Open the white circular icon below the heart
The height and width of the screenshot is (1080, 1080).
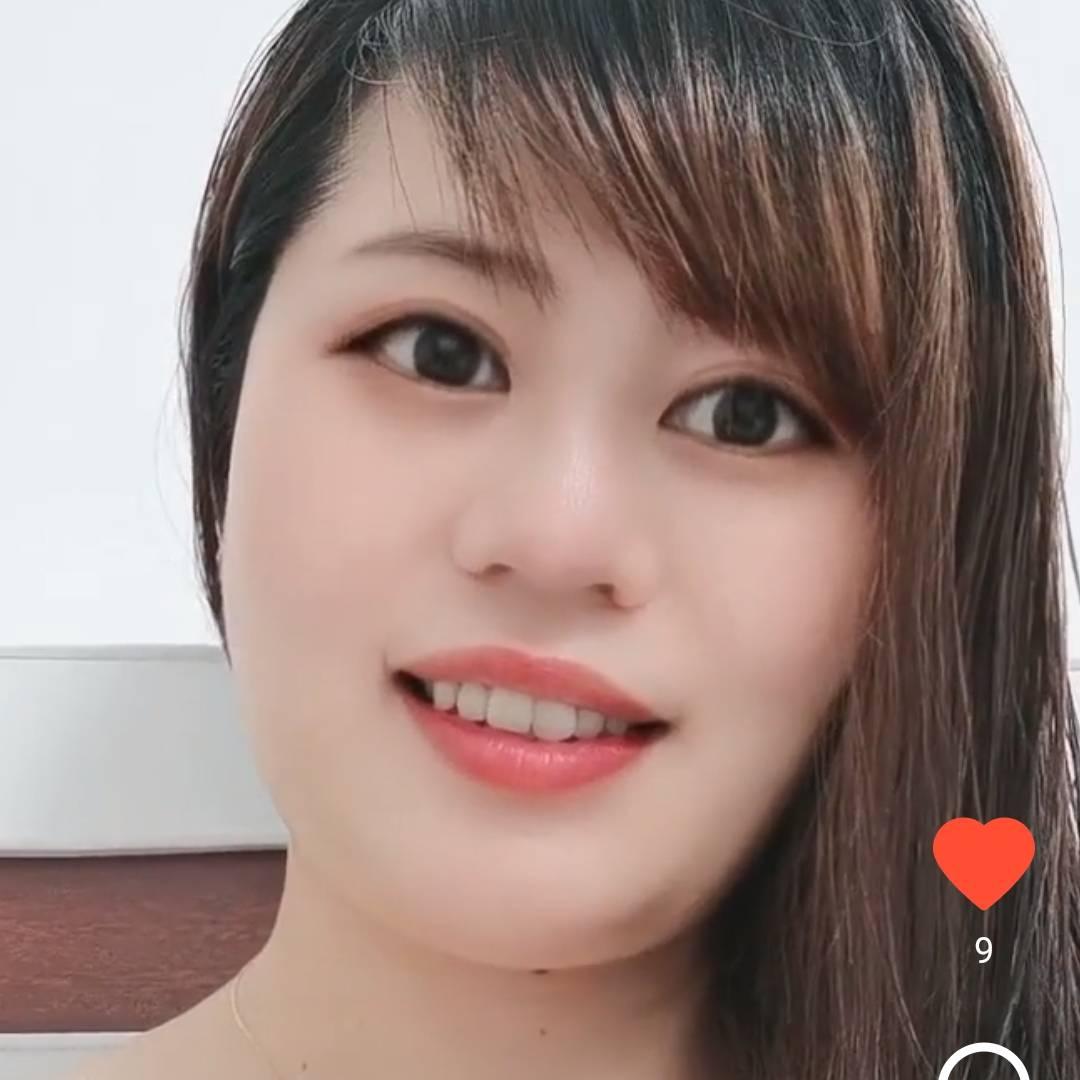pos(984,1065)
